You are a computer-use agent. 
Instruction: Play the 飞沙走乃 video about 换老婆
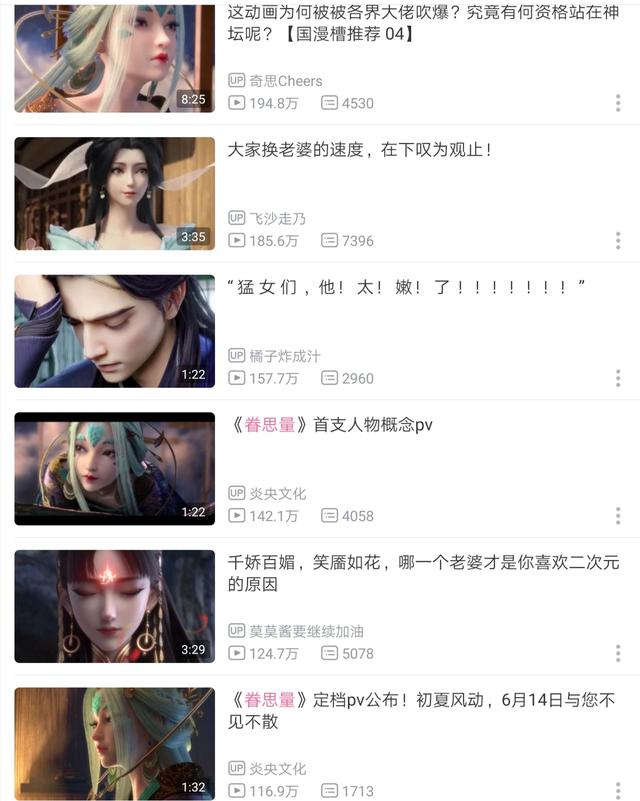tap(114, 194)
